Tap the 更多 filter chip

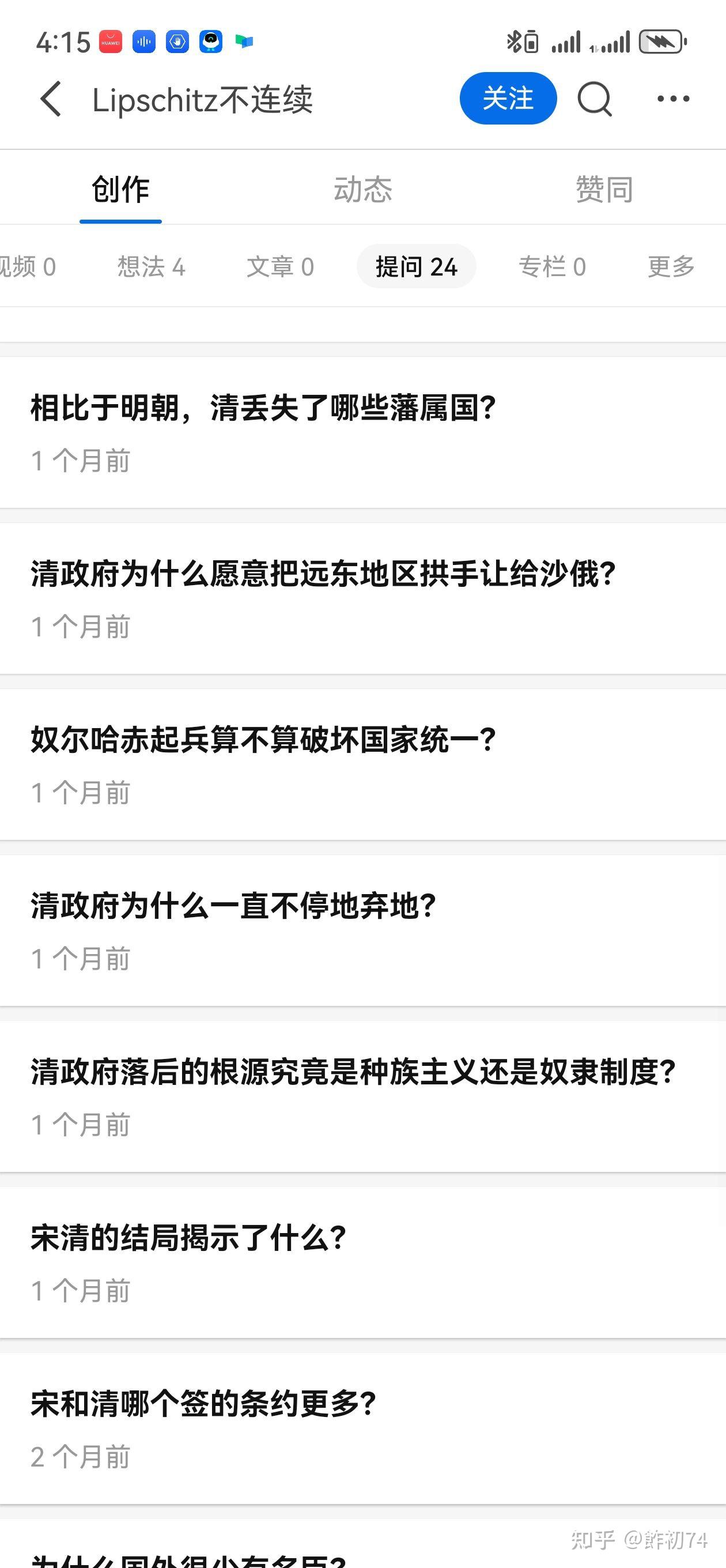671,266
